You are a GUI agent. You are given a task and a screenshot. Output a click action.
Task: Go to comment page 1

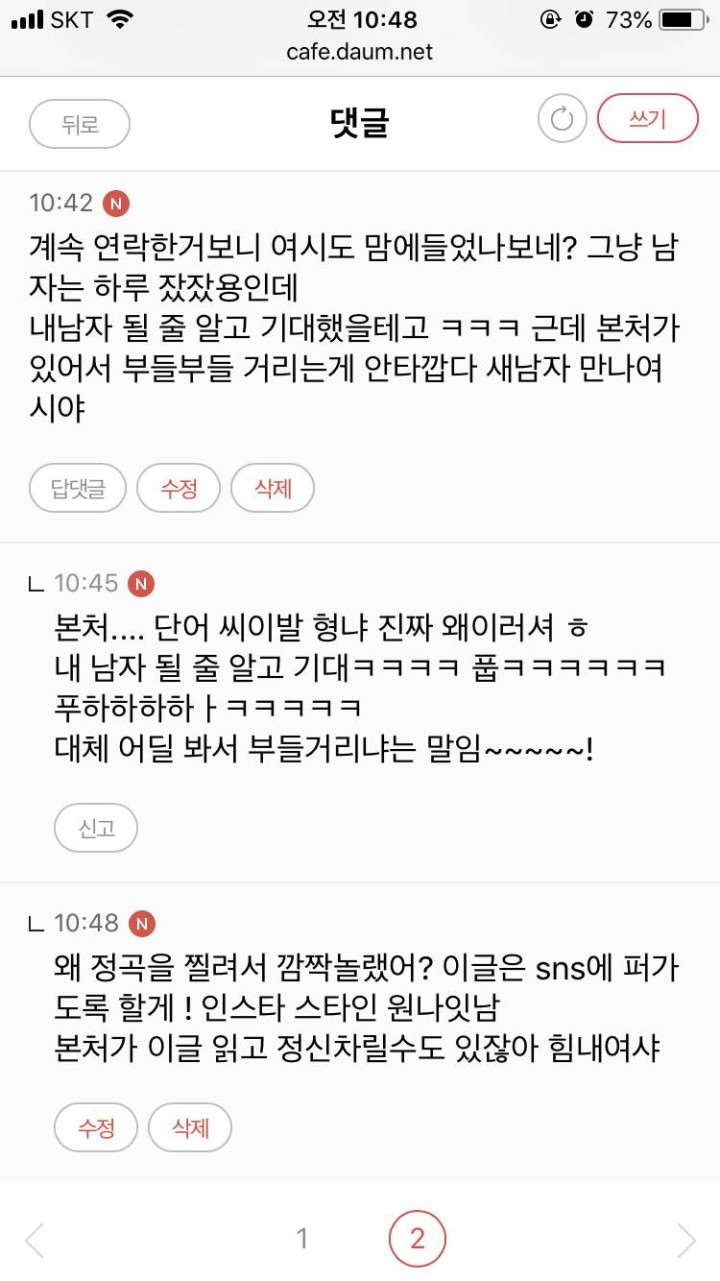tap(302, 1240)
